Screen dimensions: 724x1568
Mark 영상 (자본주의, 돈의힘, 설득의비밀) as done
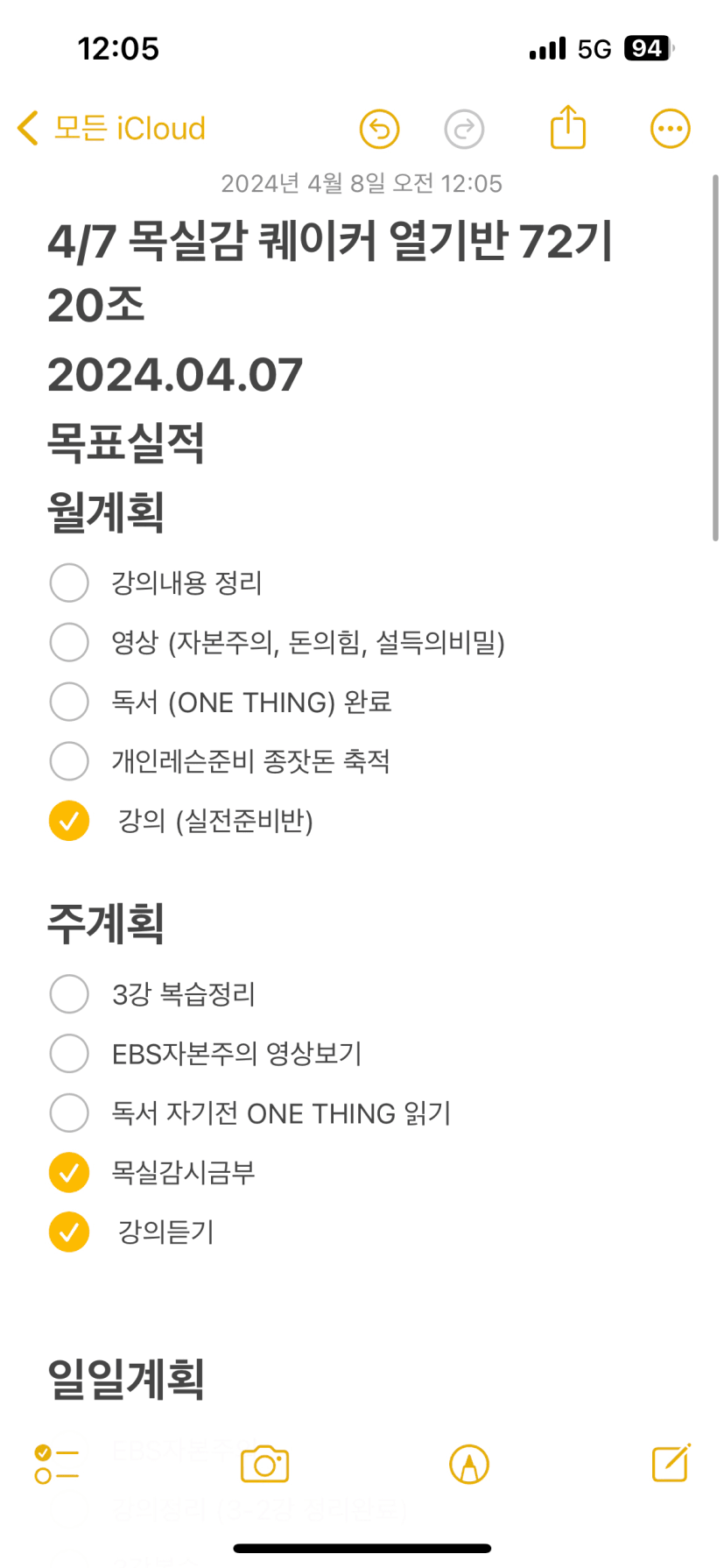(69, 642)
